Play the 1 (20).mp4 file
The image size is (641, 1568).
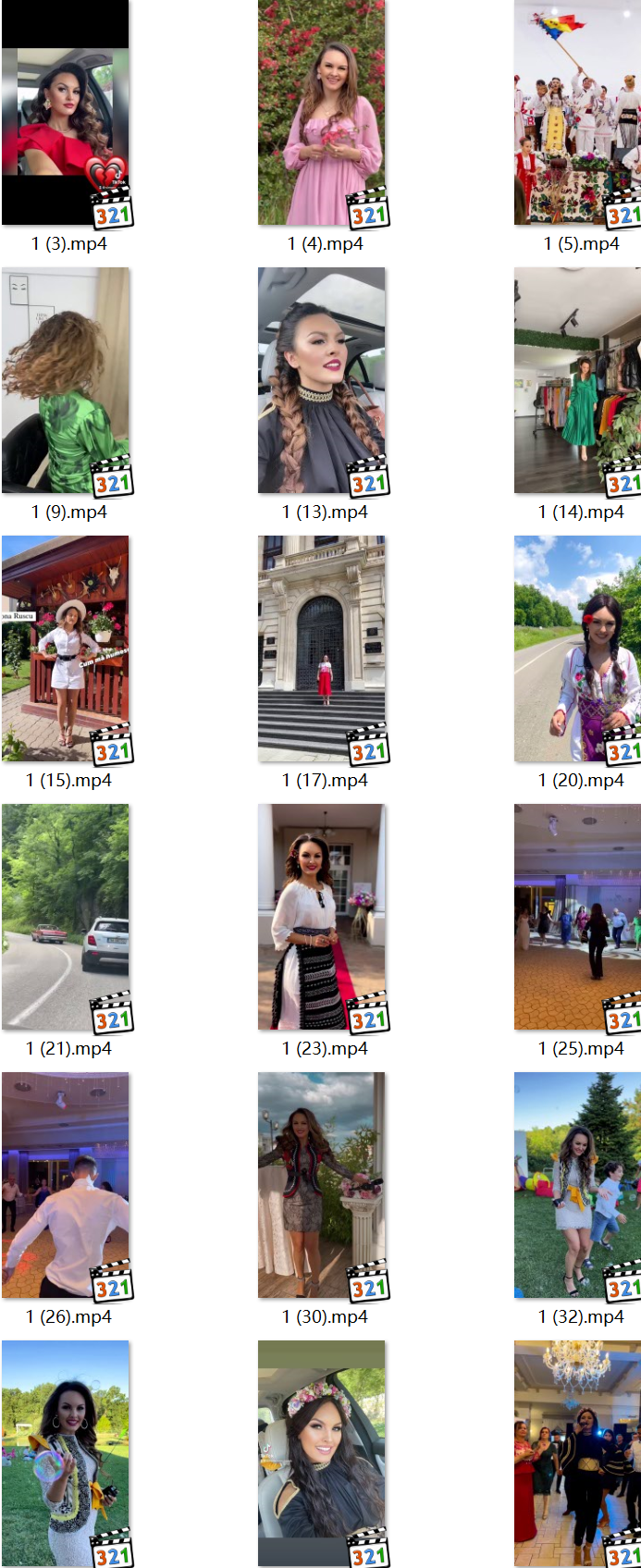577,648
